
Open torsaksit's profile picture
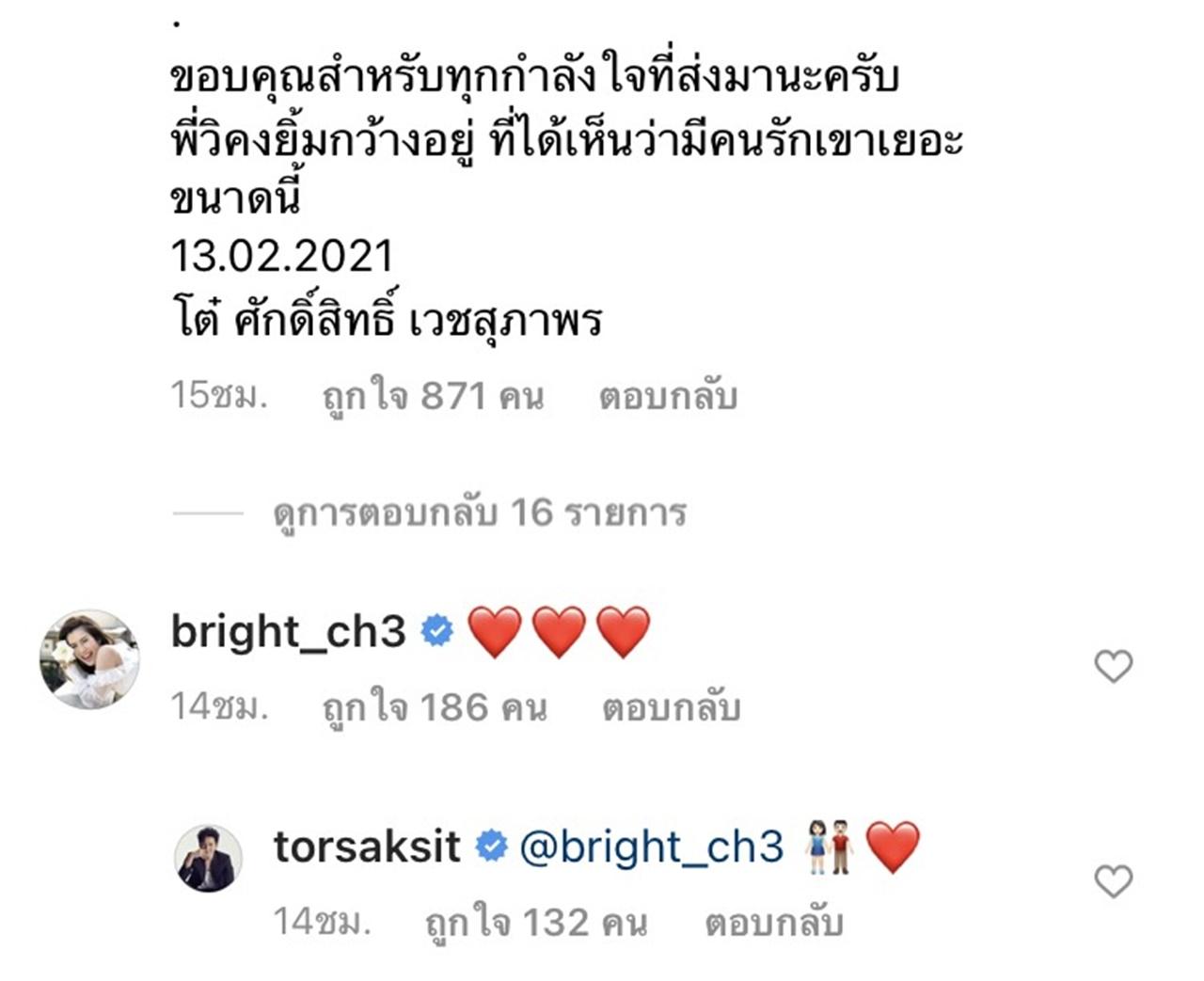208,858
